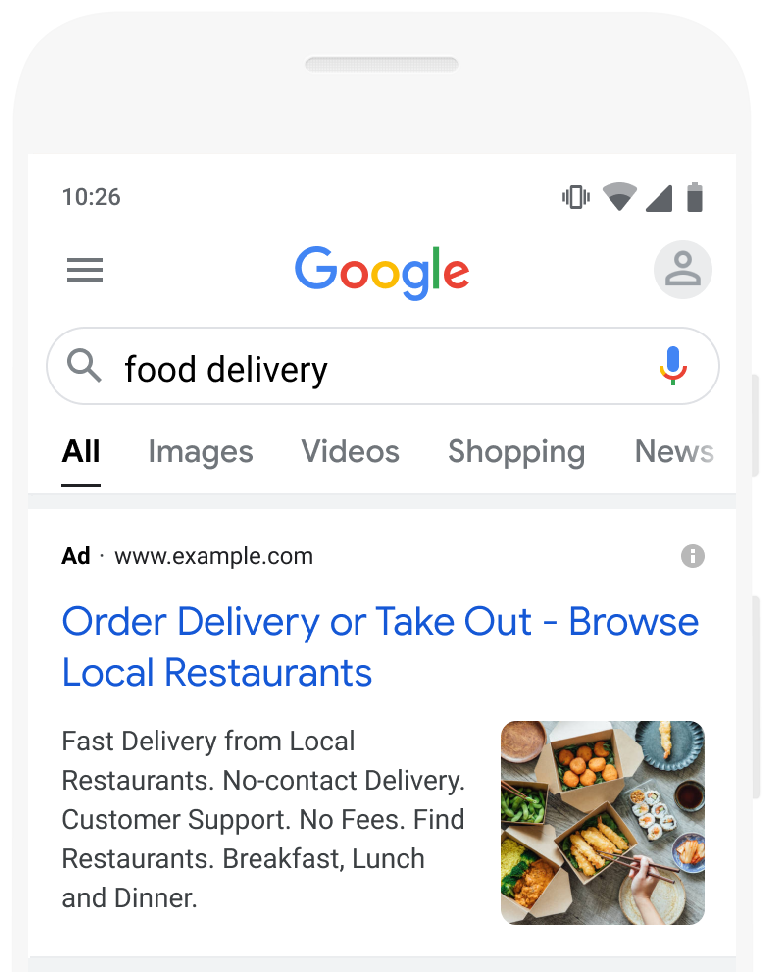Tap the Google account profile icon
The image size is (768, 972).
tap(683, 269)
